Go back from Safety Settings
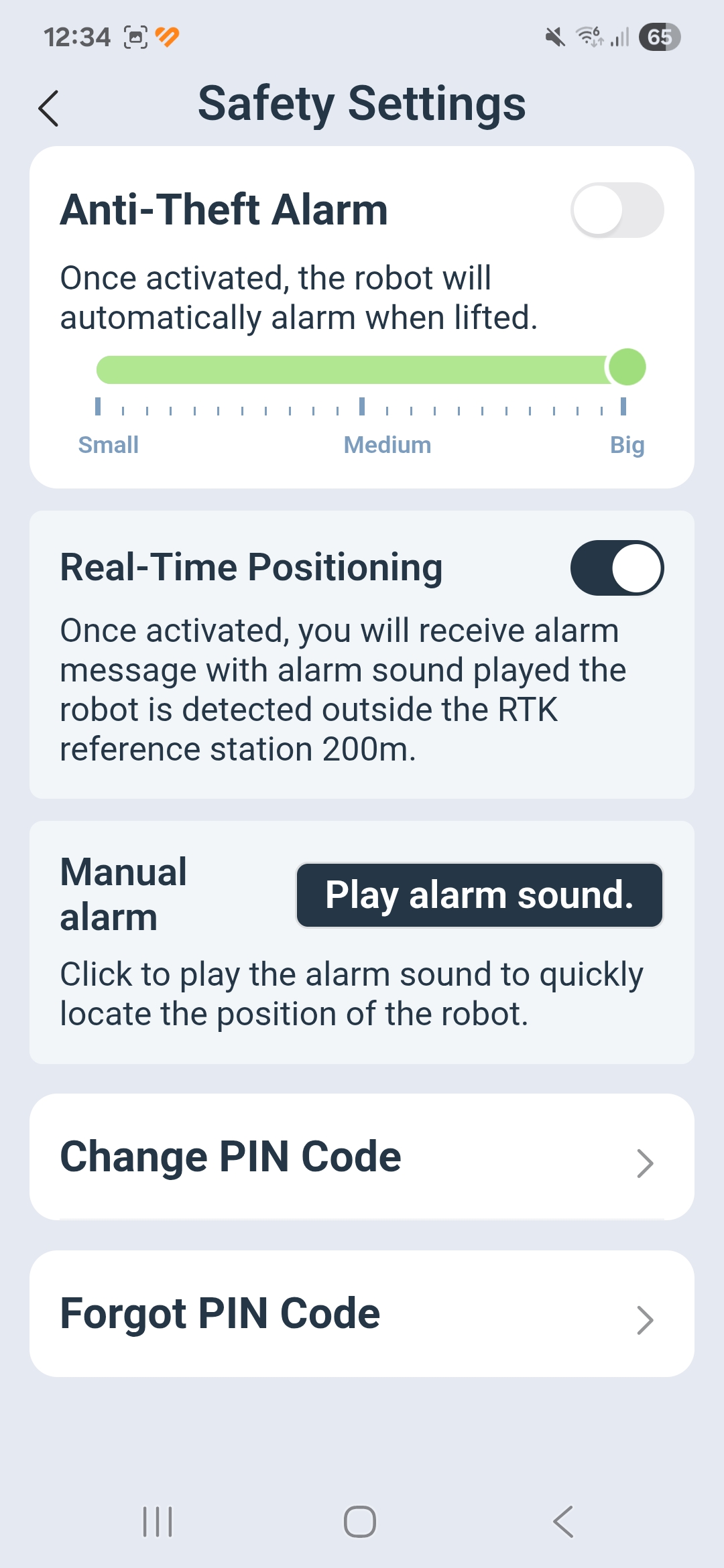724x1568 pixels. coord(49,108)
